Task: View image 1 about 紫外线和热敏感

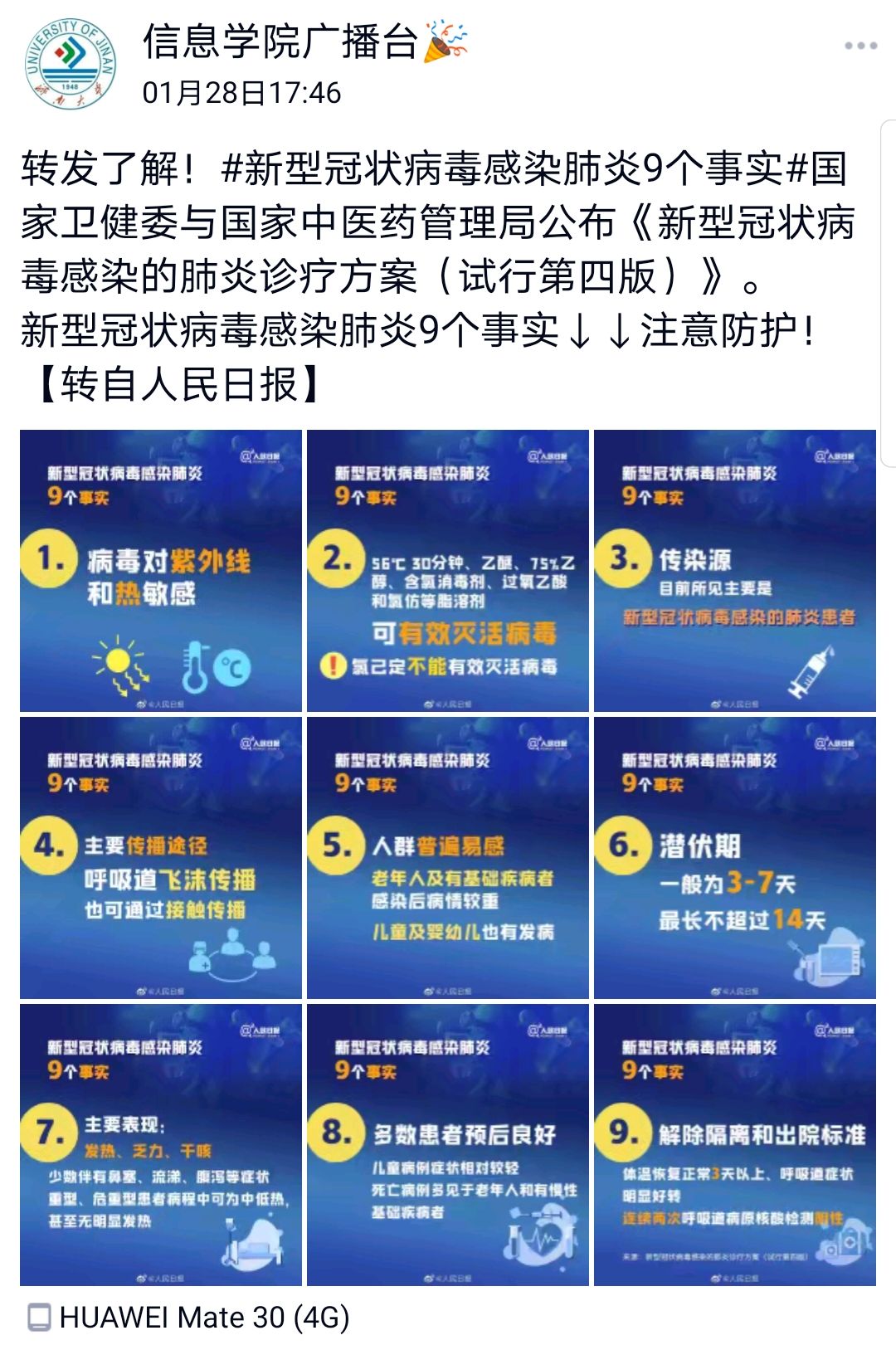Action: (x=161, y=571)
